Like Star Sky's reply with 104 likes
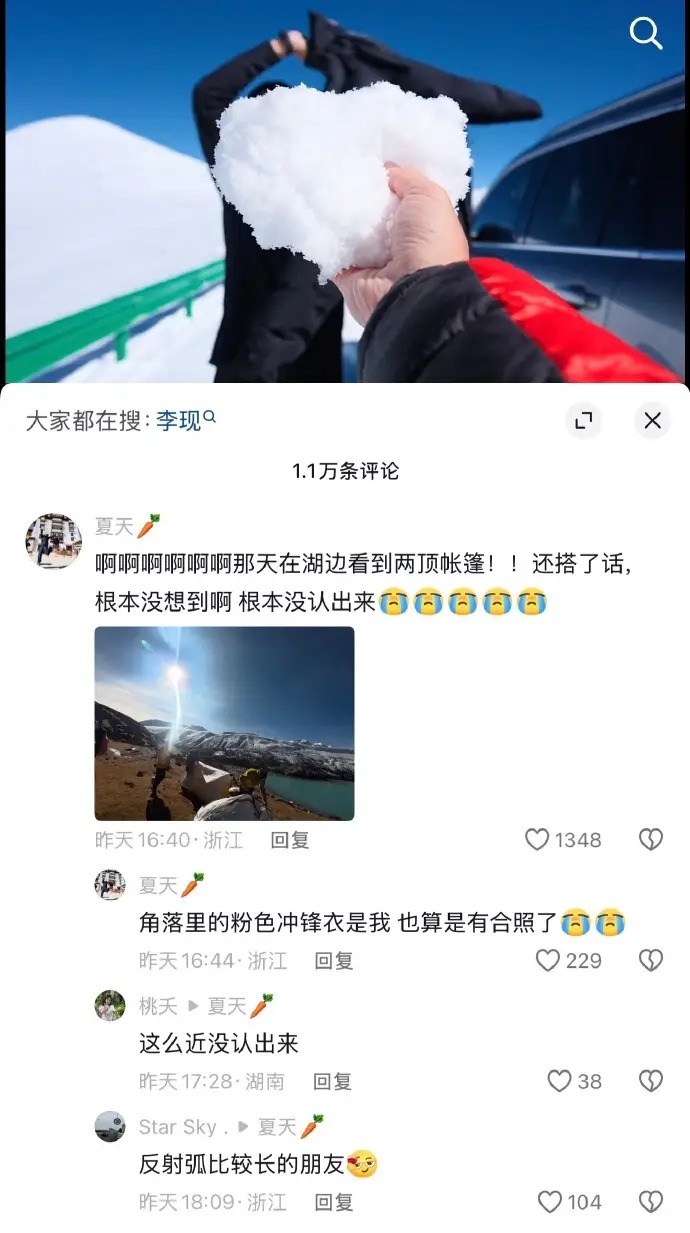 (x=550, y=1202)
